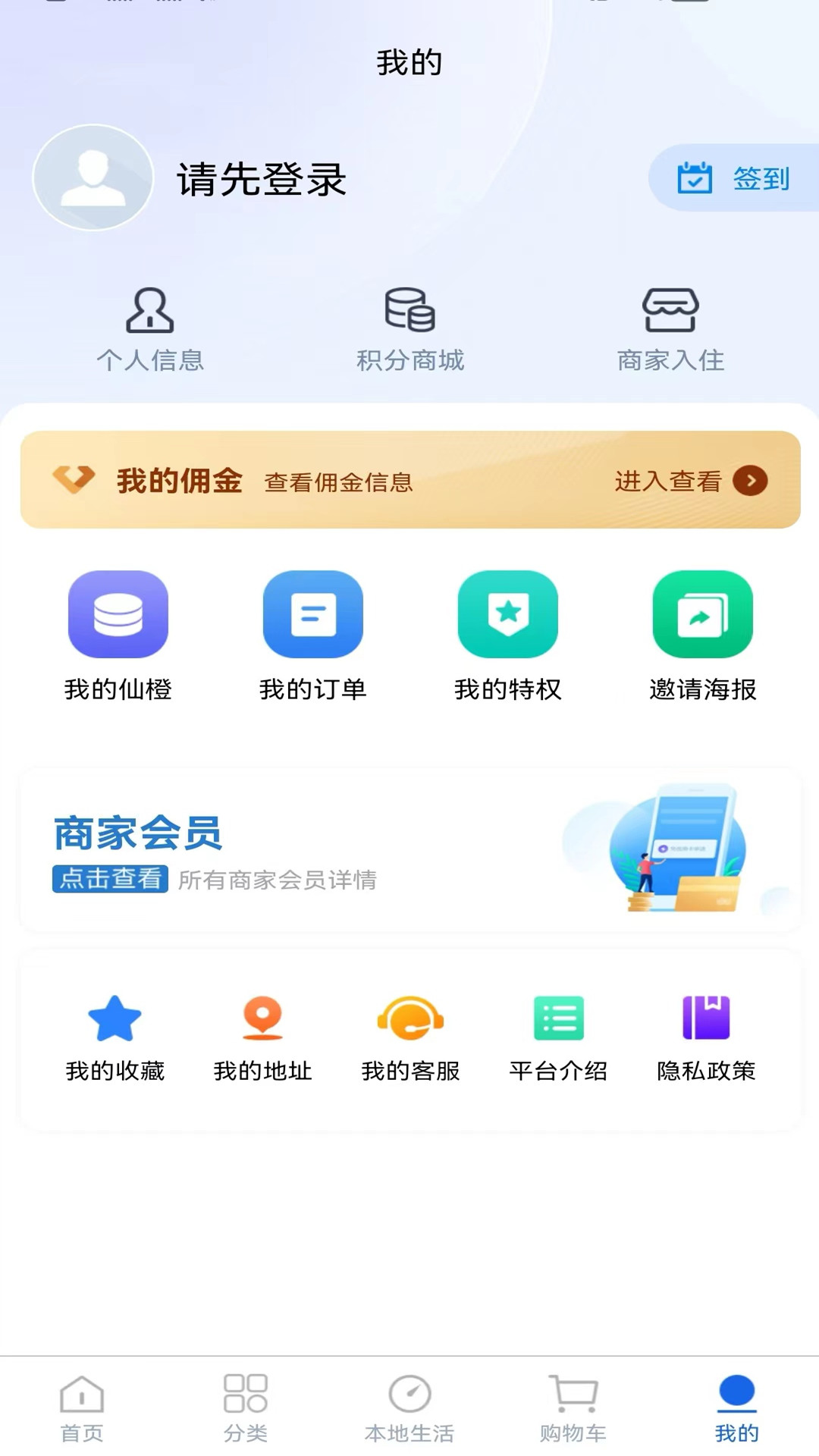Check in with the 签到 button
Image resolution: width=819 pixels, height=1456 pixels.
[733, 178]
